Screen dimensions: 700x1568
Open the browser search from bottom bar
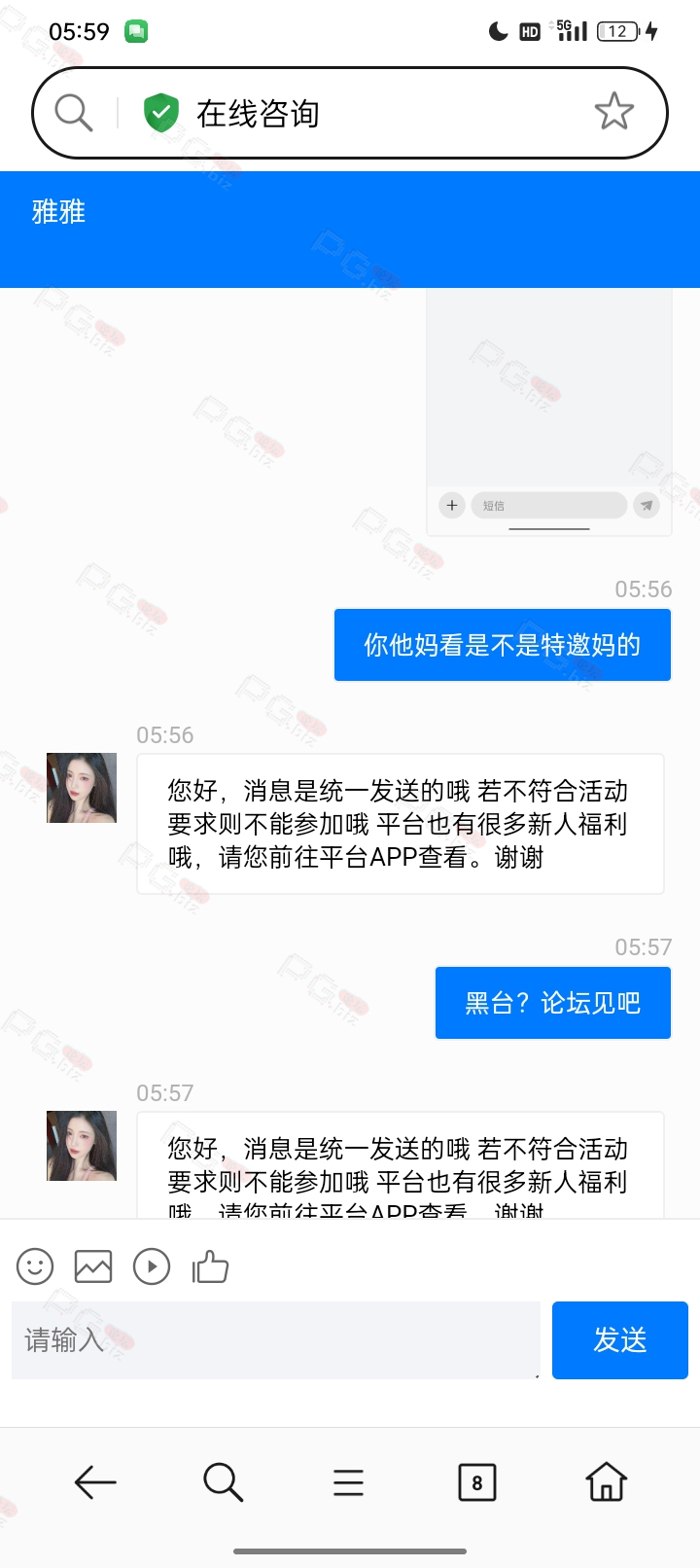coord(223,1482)
